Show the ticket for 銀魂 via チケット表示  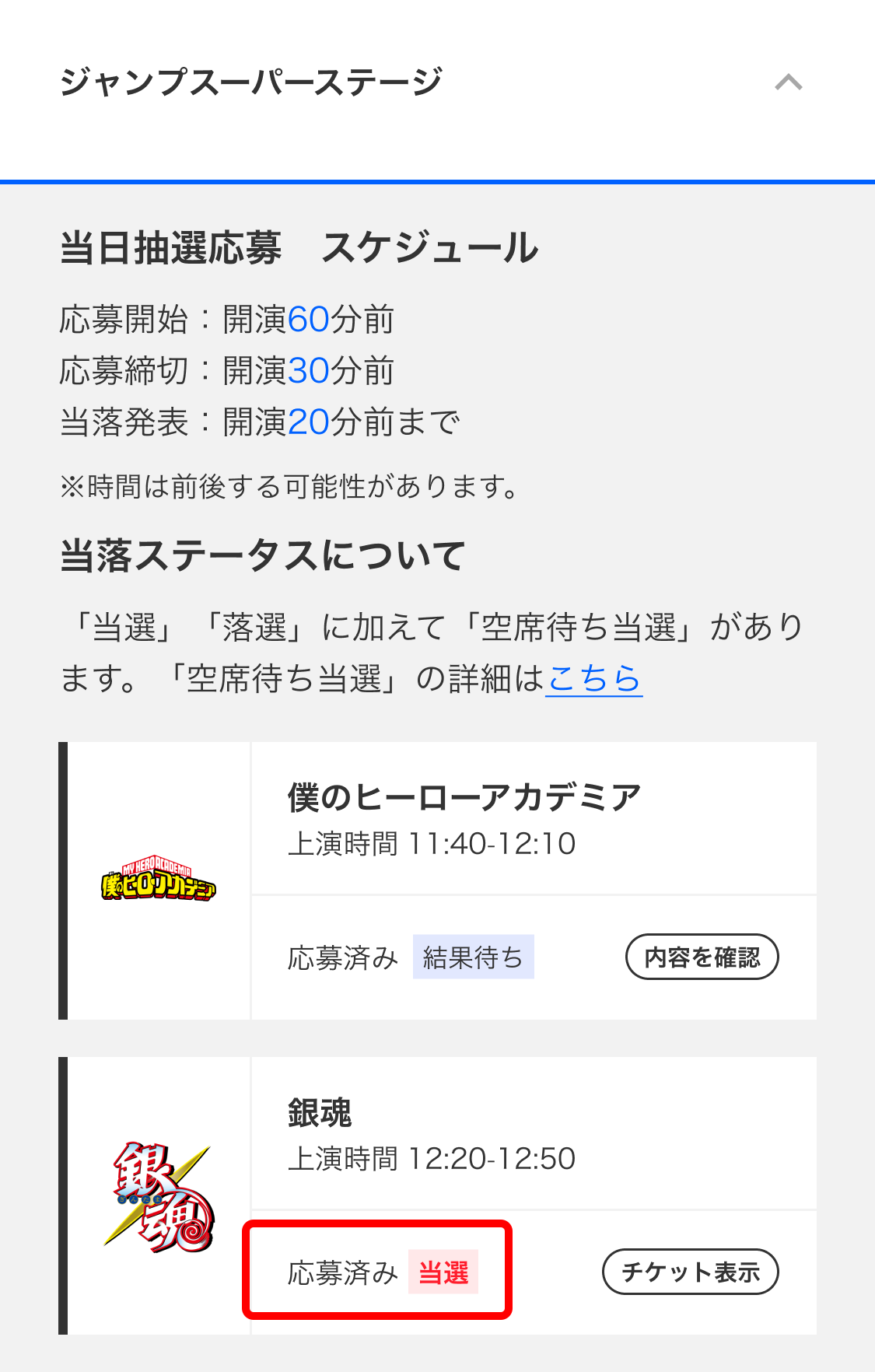pos(690,1272)
